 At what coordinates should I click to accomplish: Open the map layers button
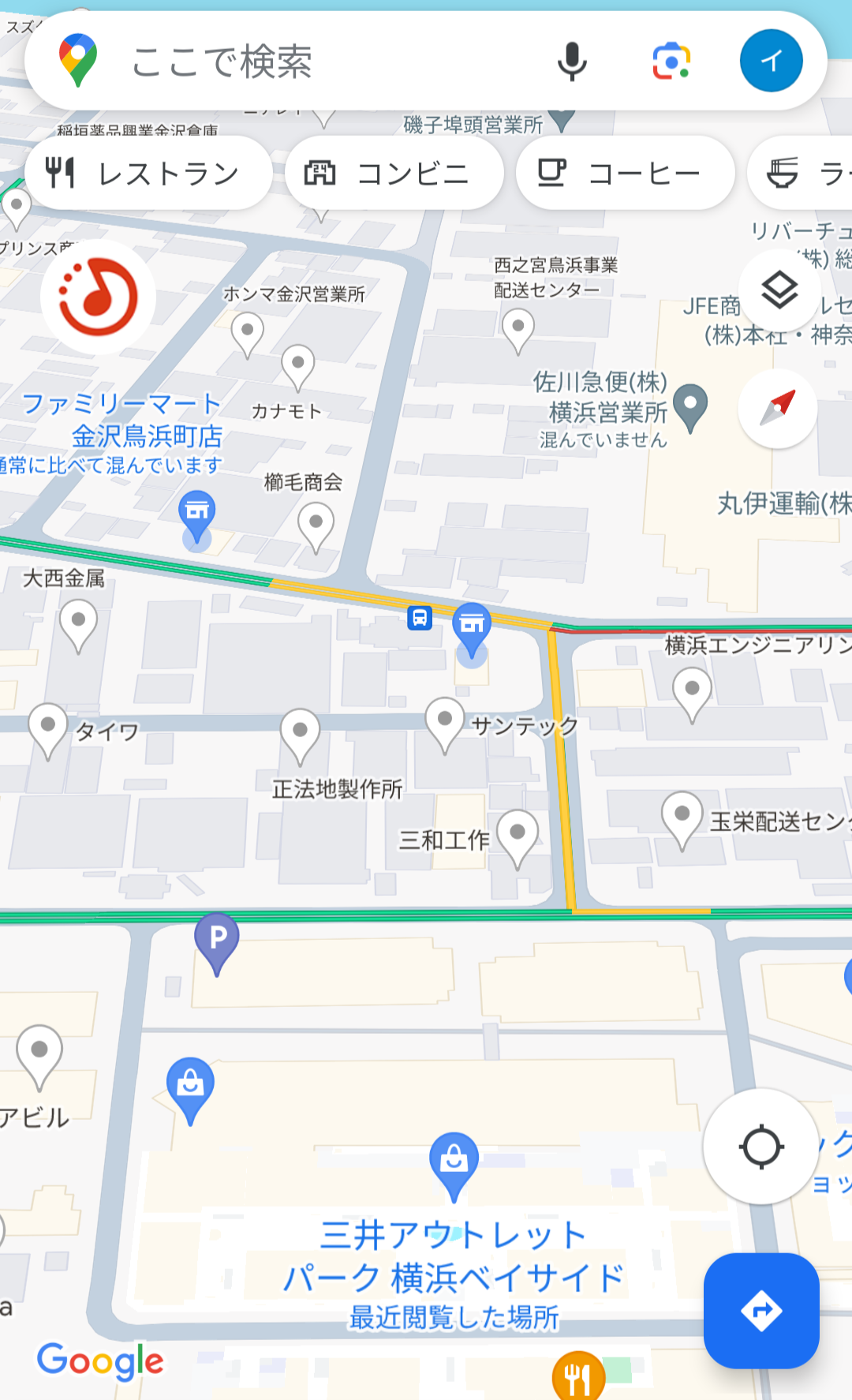click(x=779, y=290)
